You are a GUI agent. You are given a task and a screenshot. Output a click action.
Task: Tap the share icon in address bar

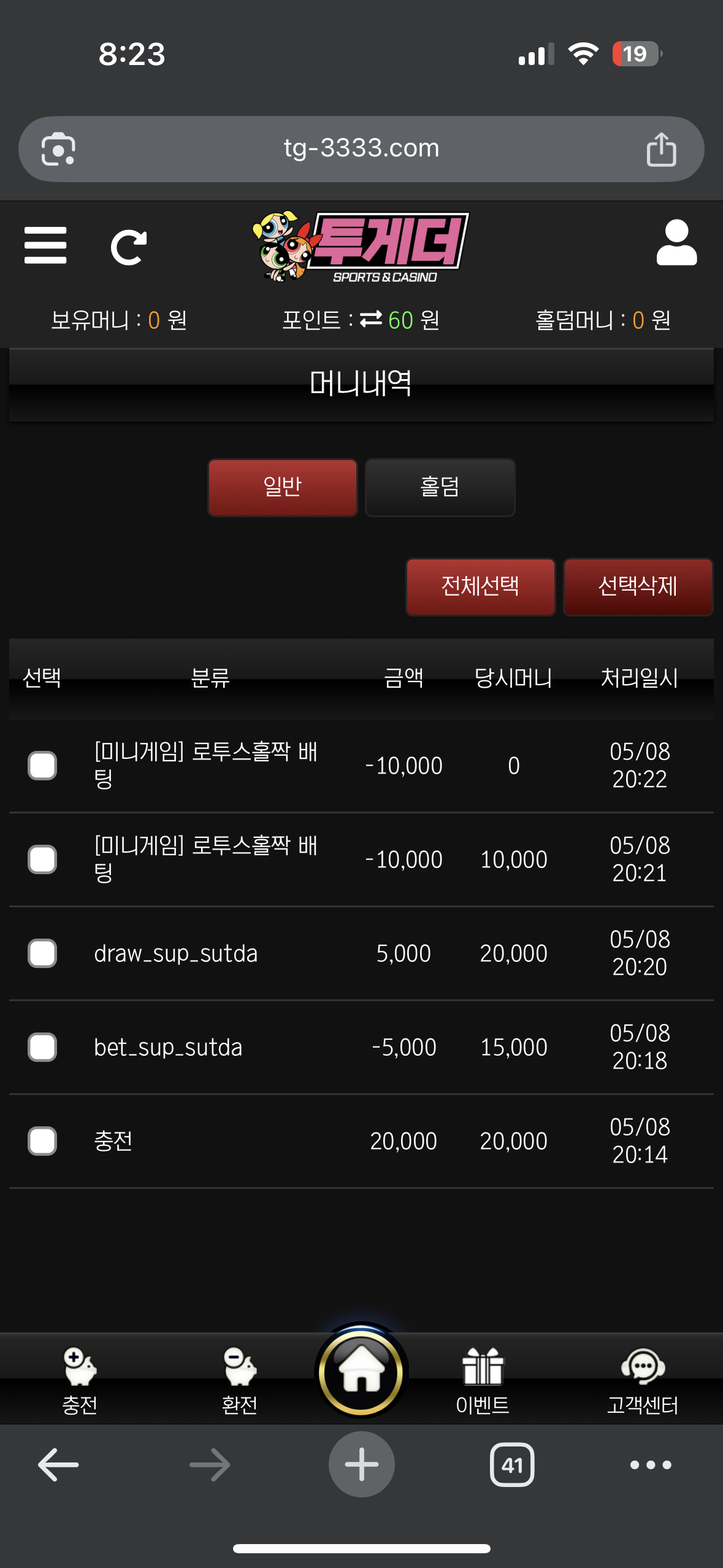click(x=661, y=149)
